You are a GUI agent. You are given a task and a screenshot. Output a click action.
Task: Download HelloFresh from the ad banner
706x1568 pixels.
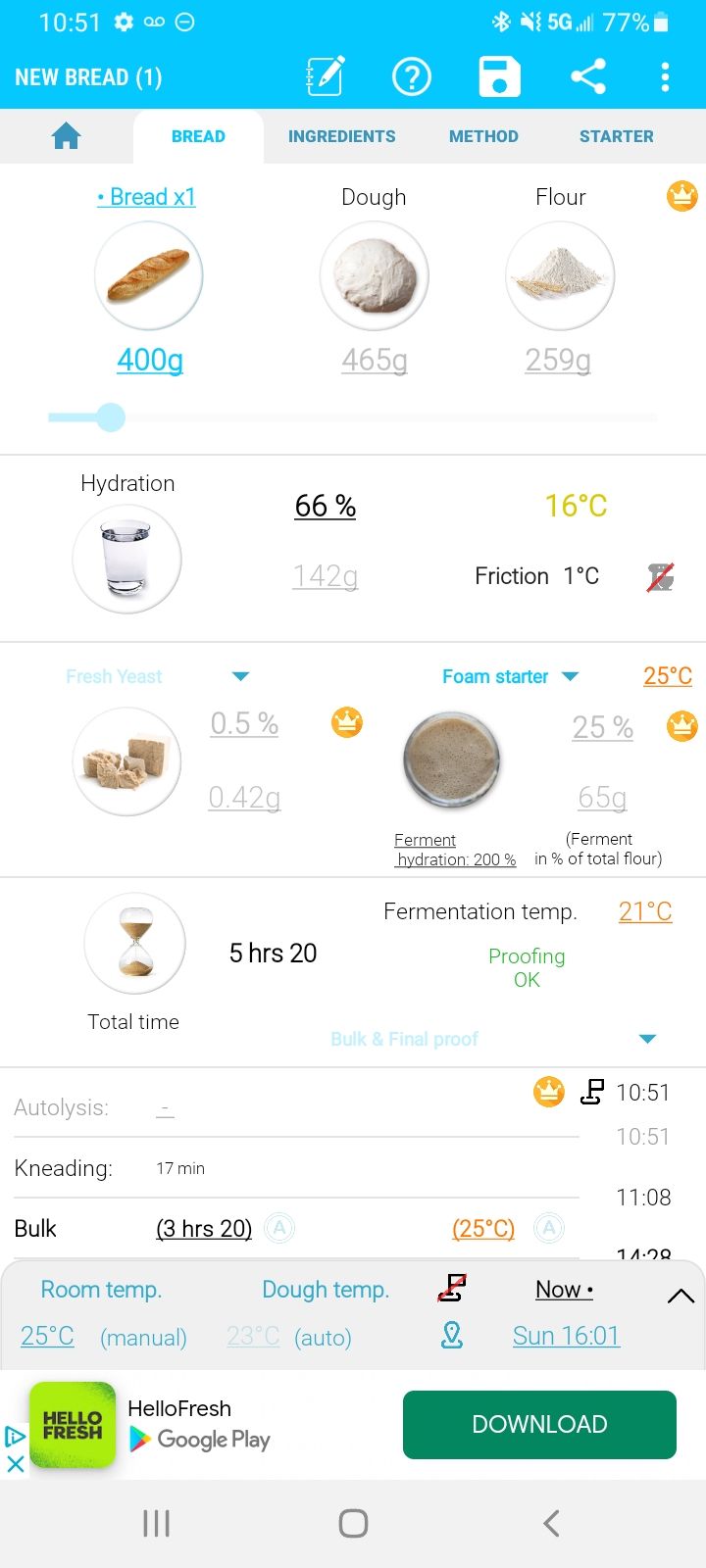tap(538, 1424)
